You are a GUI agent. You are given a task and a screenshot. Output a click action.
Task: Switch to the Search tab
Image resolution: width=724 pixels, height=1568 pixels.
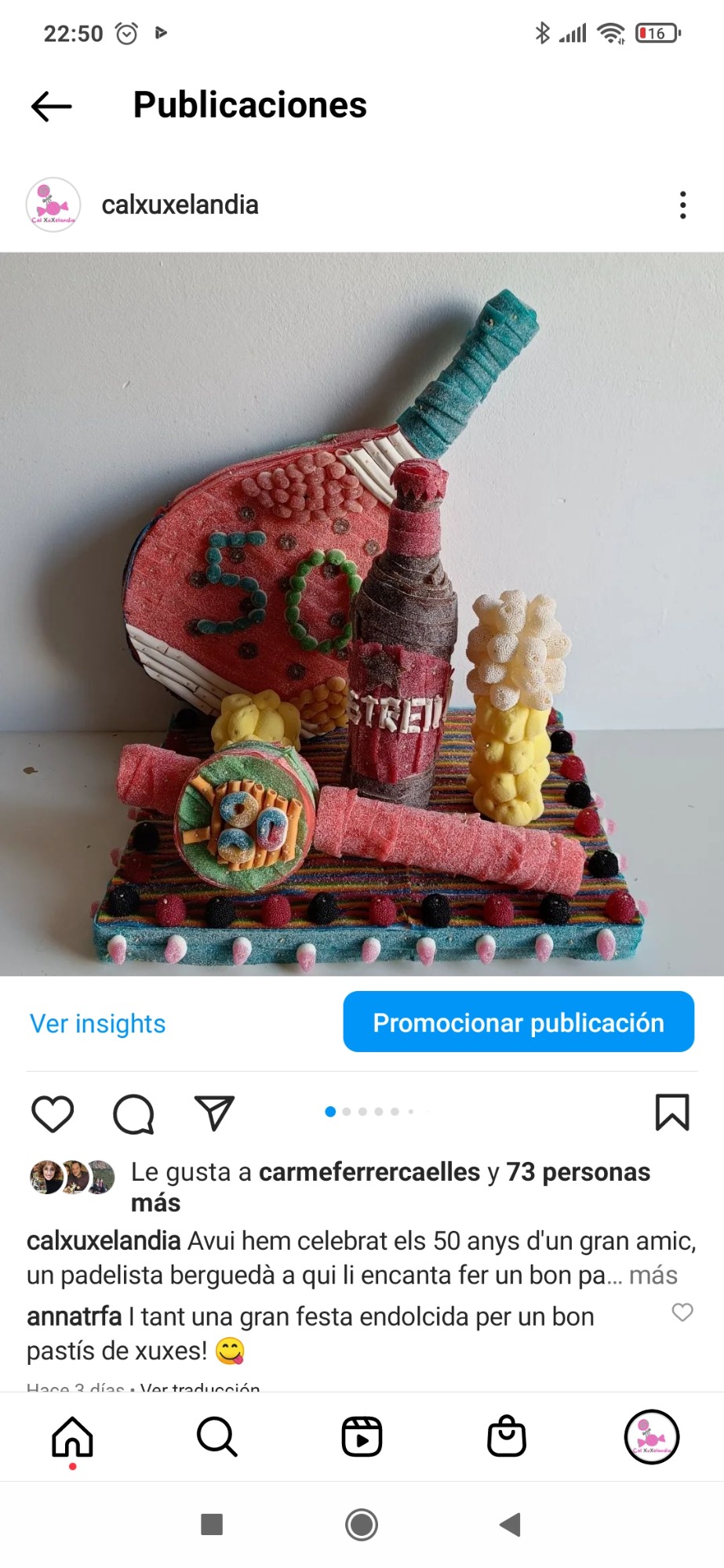tap(217, 1437)
